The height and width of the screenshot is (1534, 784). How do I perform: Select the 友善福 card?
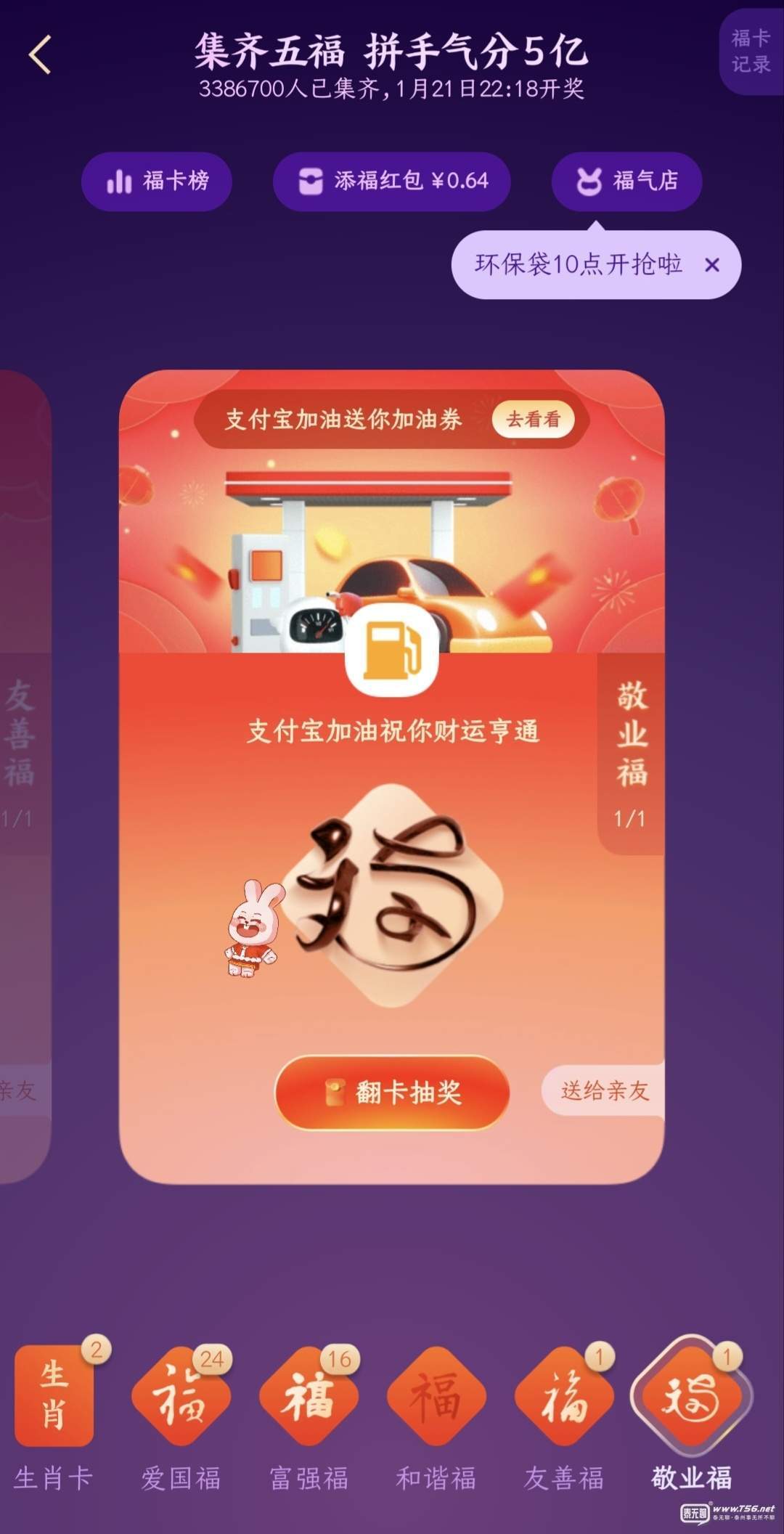pos(563,1397)
